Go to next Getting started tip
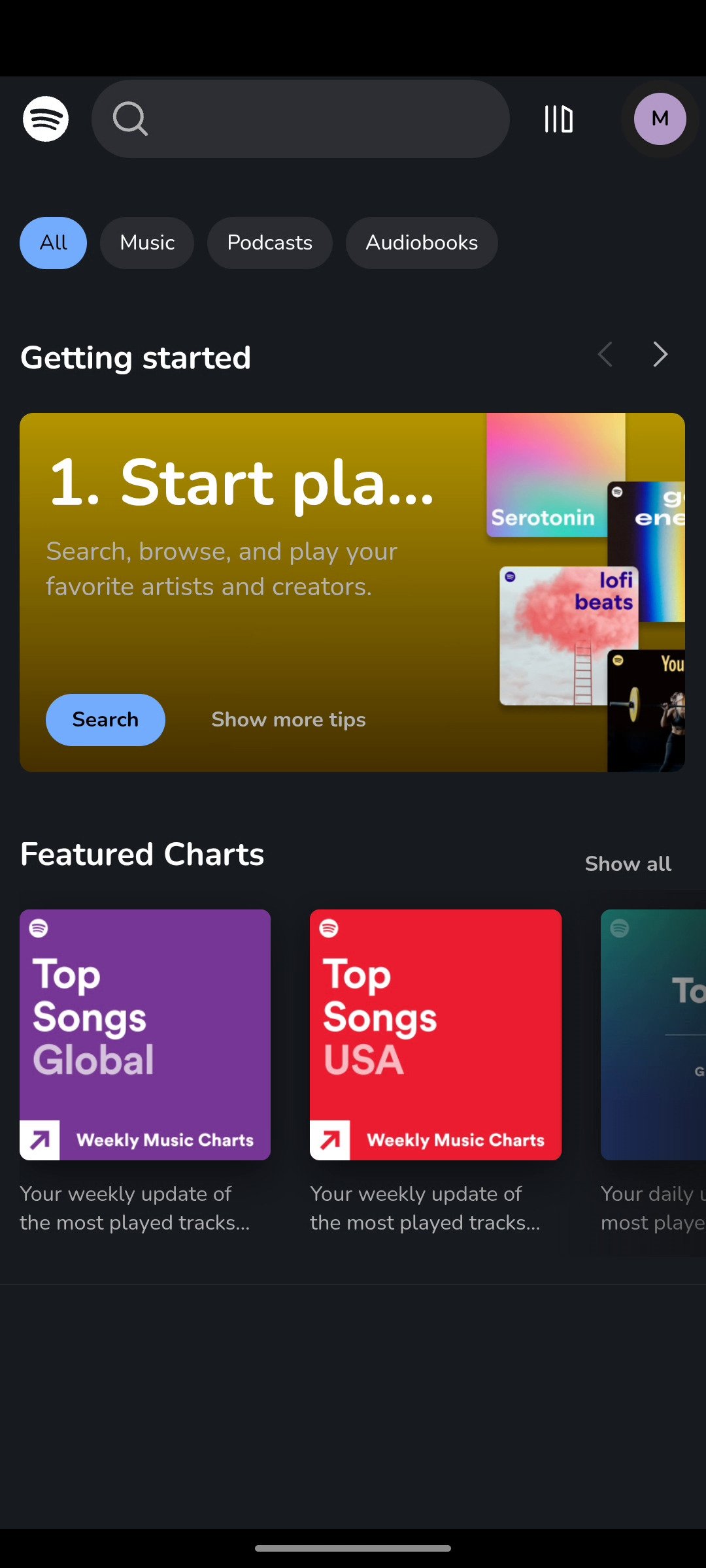This screenshot has width=706, height=1568. tap(660, 355)
